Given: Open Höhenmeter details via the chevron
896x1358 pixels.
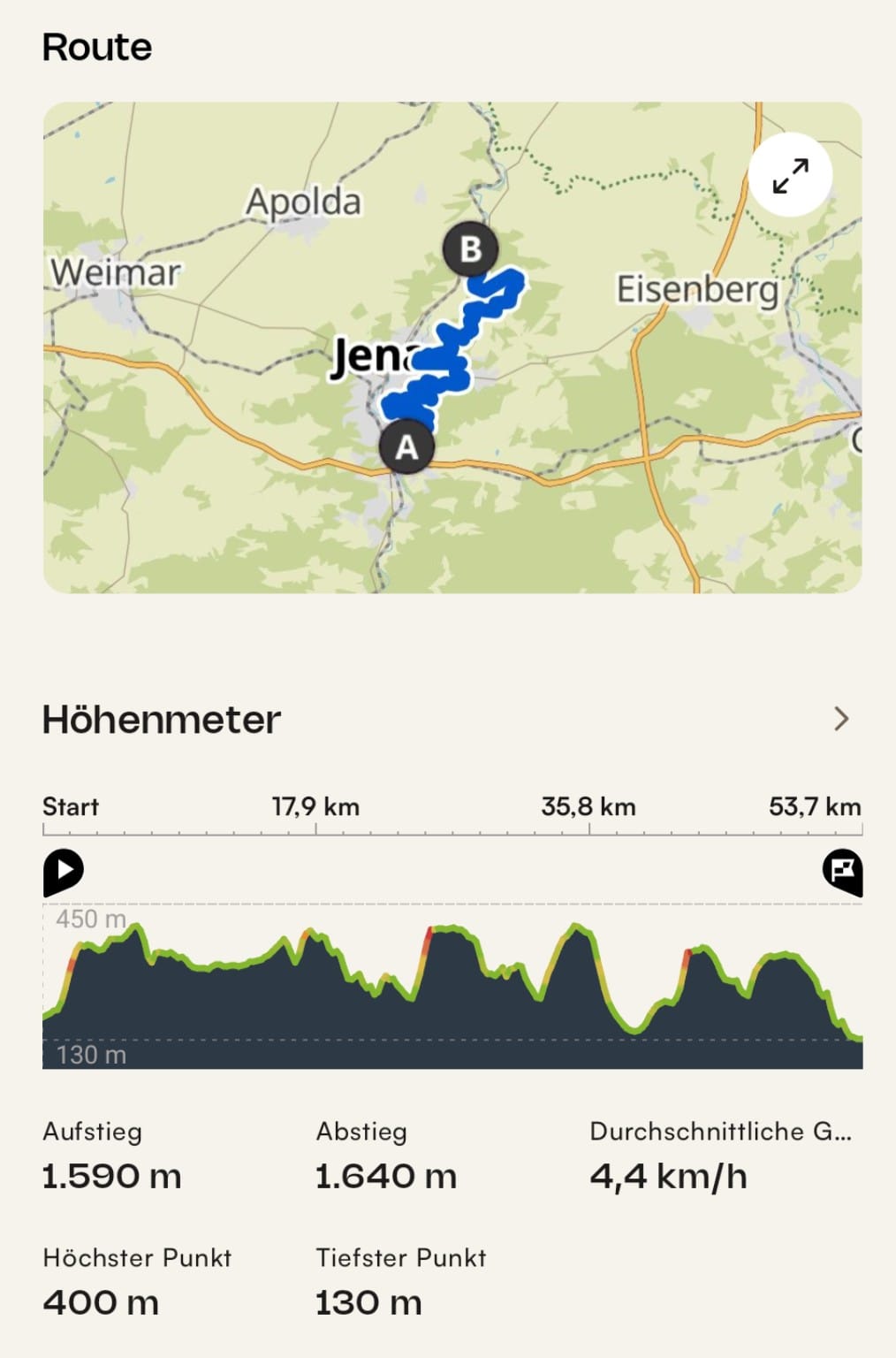Looking at the screenshot, I should point(840,719).
